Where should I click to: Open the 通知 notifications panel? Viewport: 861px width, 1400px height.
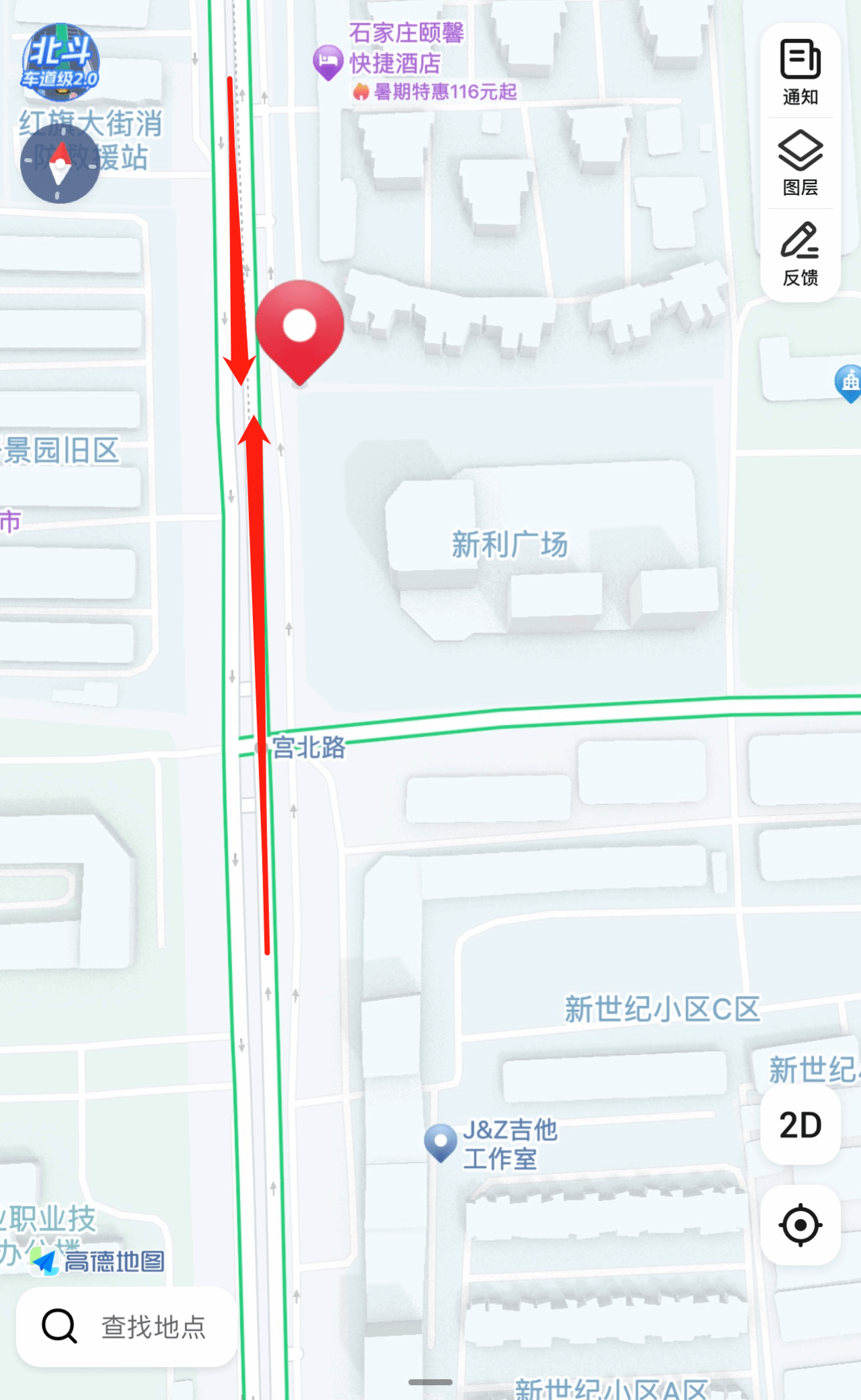(800, 72)
